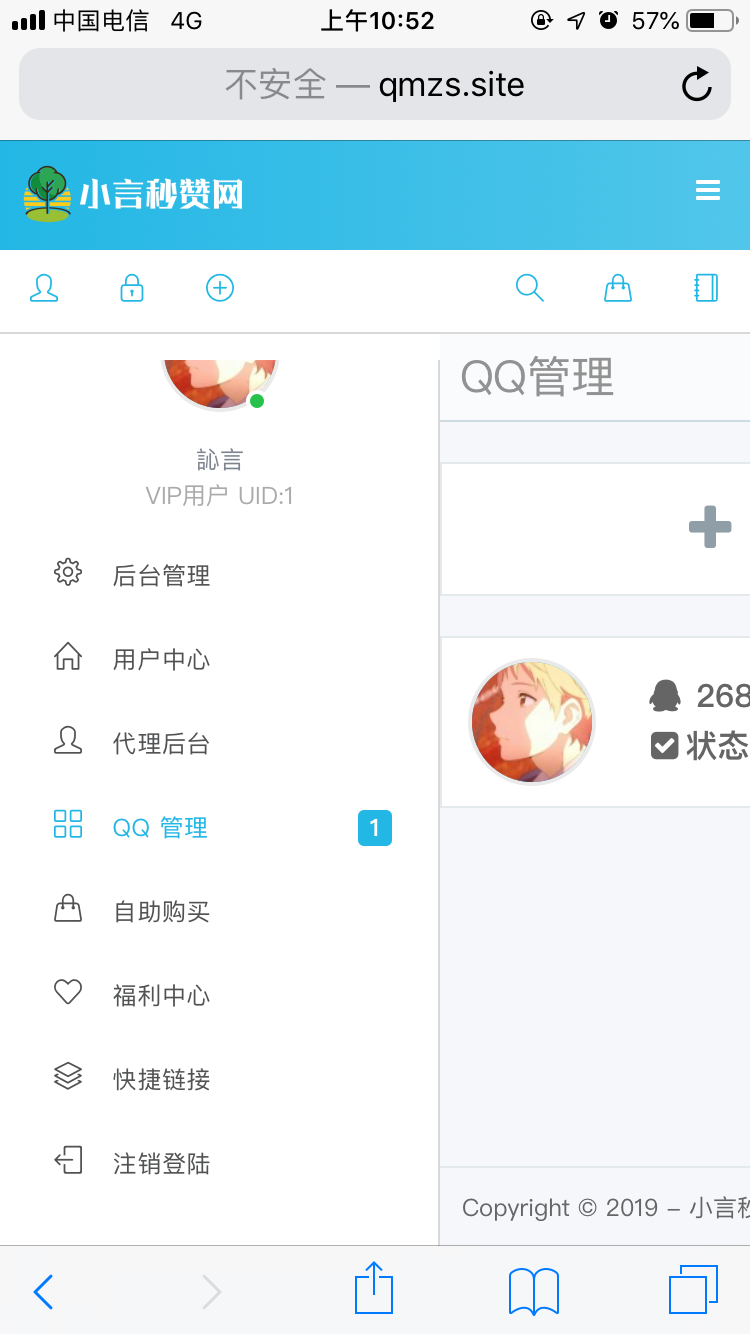Tap the user profile icon
Image resolution: width=750 pixels, height=1334 pixels.
[44, 289]
